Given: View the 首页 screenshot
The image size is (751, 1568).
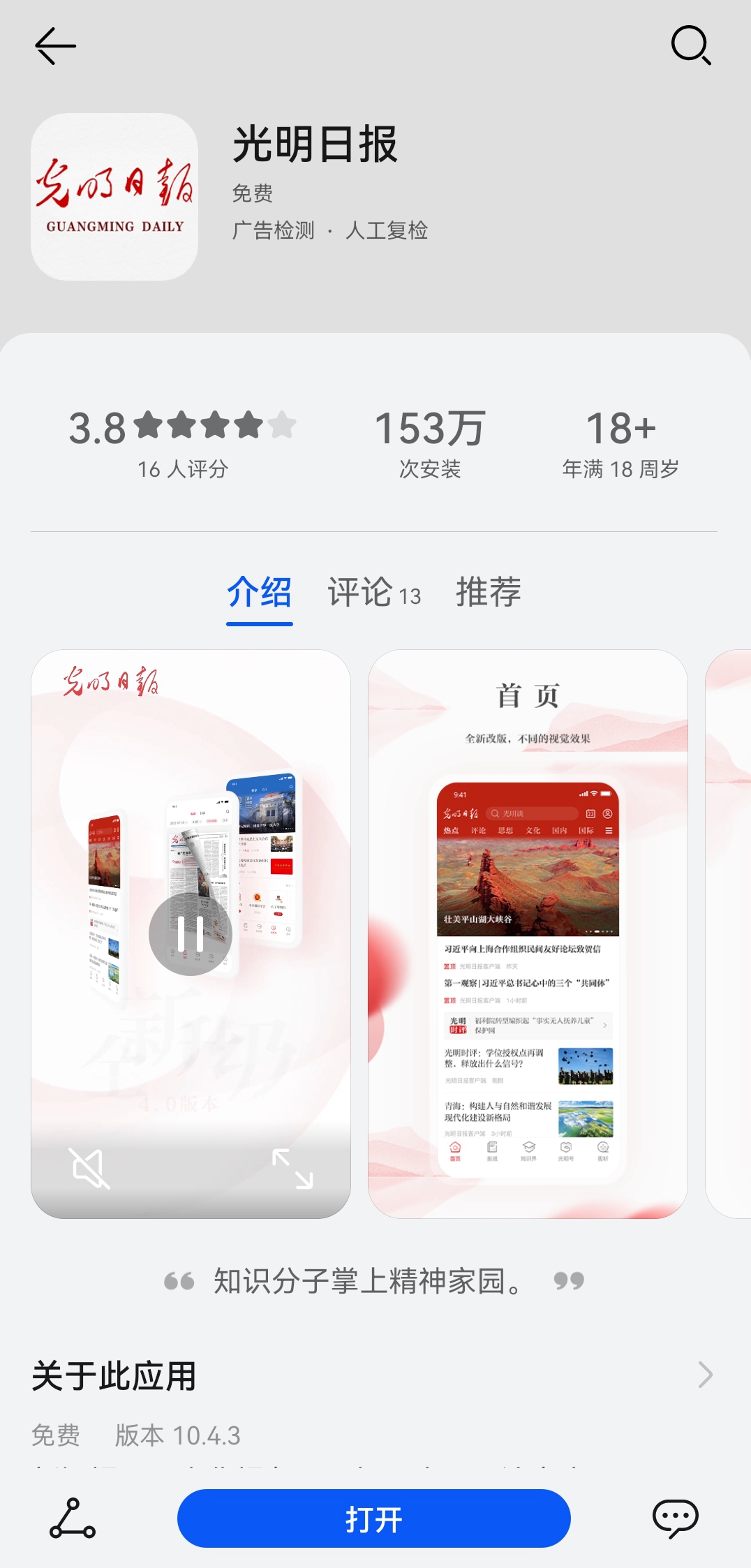Looking at the screenshot, I should click(x=528, y=933).
